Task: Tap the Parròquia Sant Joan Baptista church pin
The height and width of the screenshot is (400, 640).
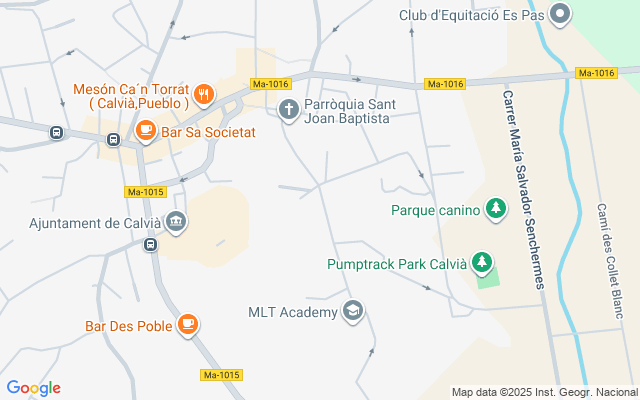Action: 289,110
